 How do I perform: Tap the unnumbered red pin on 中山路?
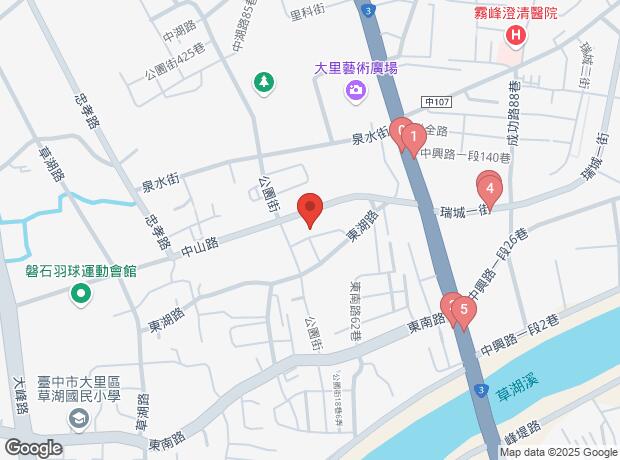[x=311, y=210]
